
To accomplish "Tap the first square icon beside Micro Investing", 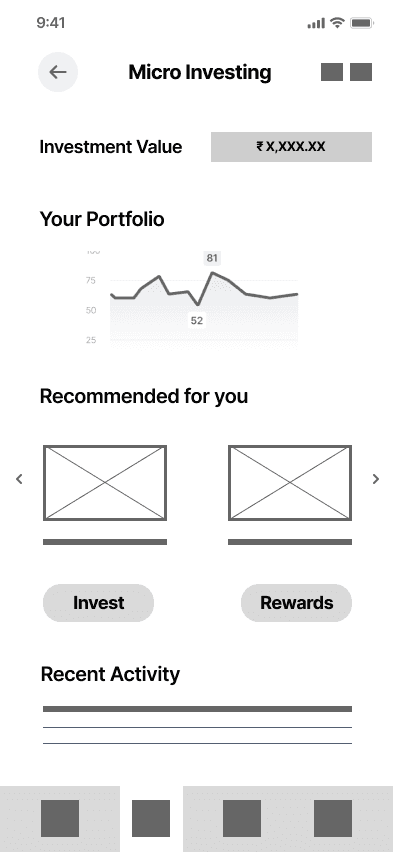I will (x=332, y=72).
